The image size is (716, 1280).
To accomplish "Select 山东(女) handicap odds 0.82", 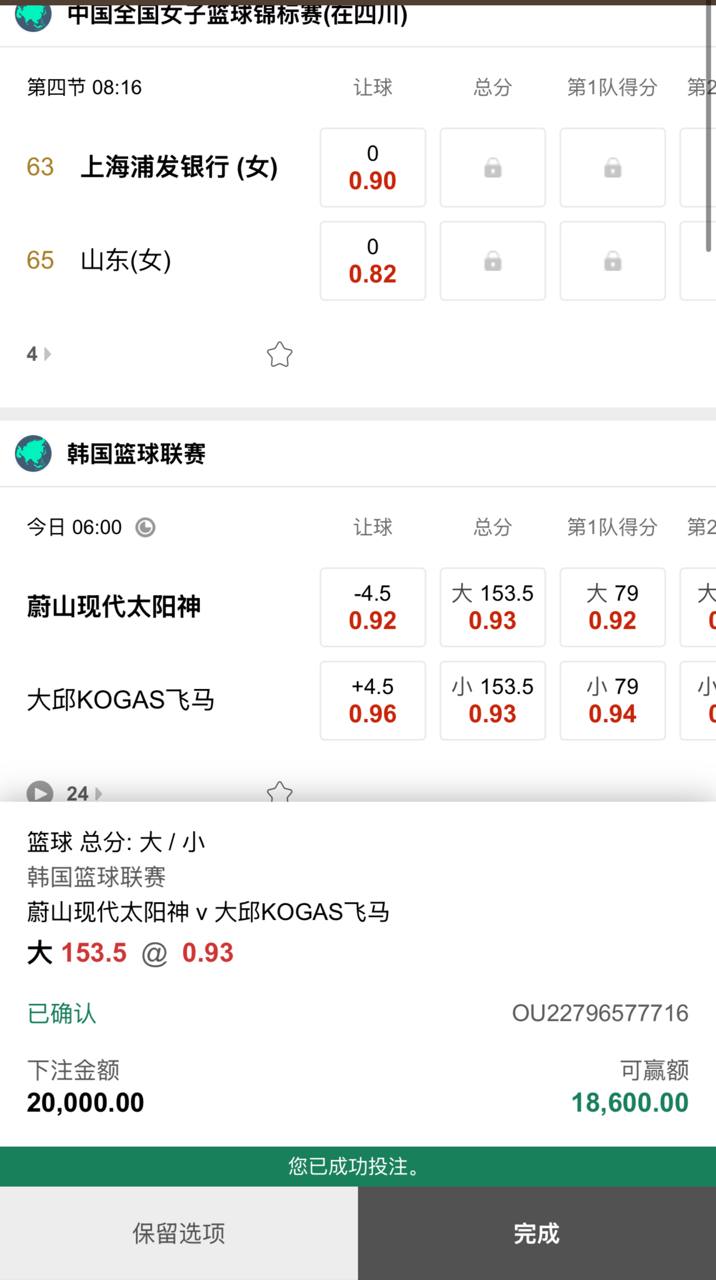I will pyautogui.click(x=373, y=261).
